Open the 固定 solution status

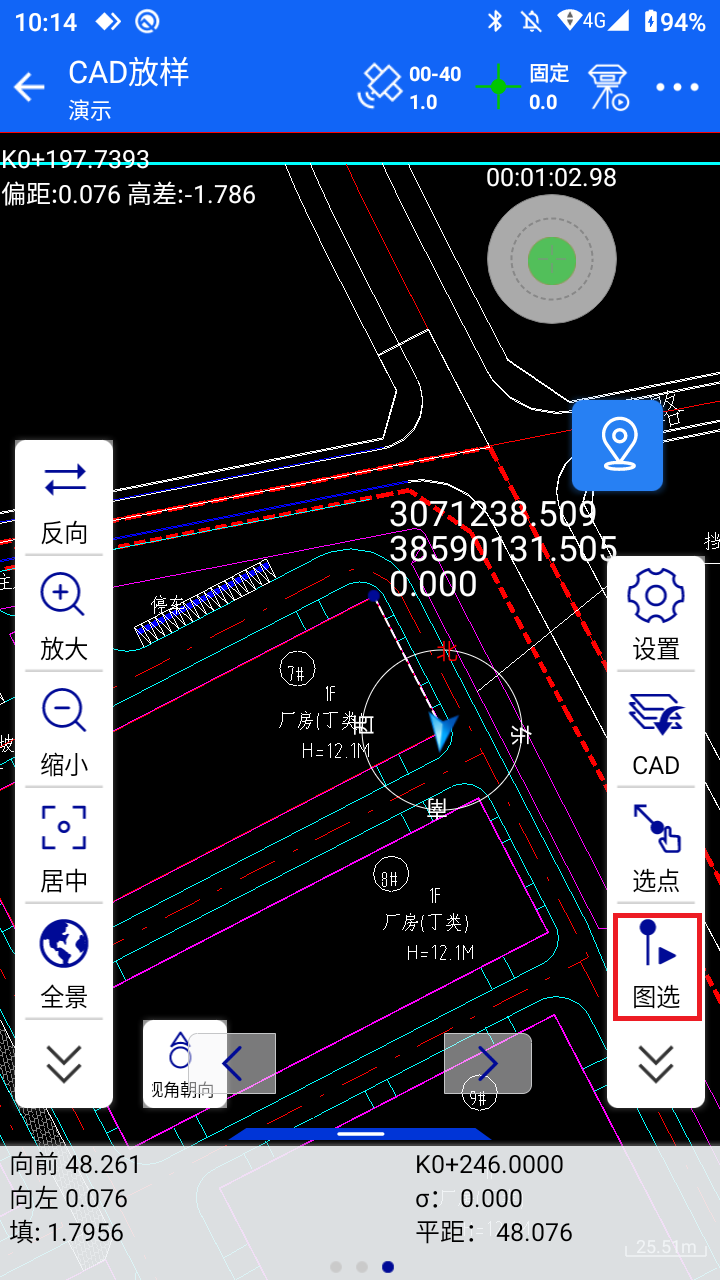523,88
